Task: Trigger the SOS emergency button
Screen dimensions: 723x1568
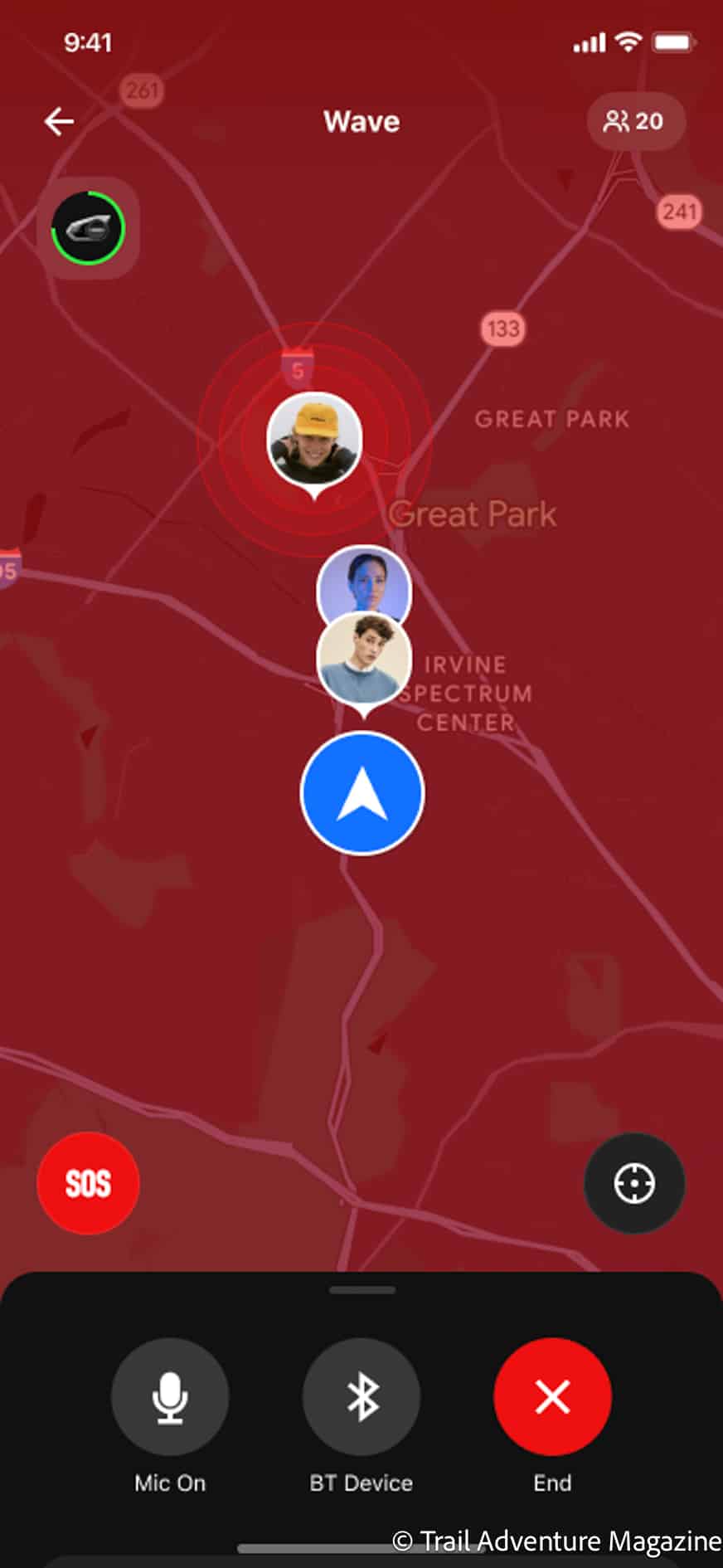Action: (x=88, y=1183)
